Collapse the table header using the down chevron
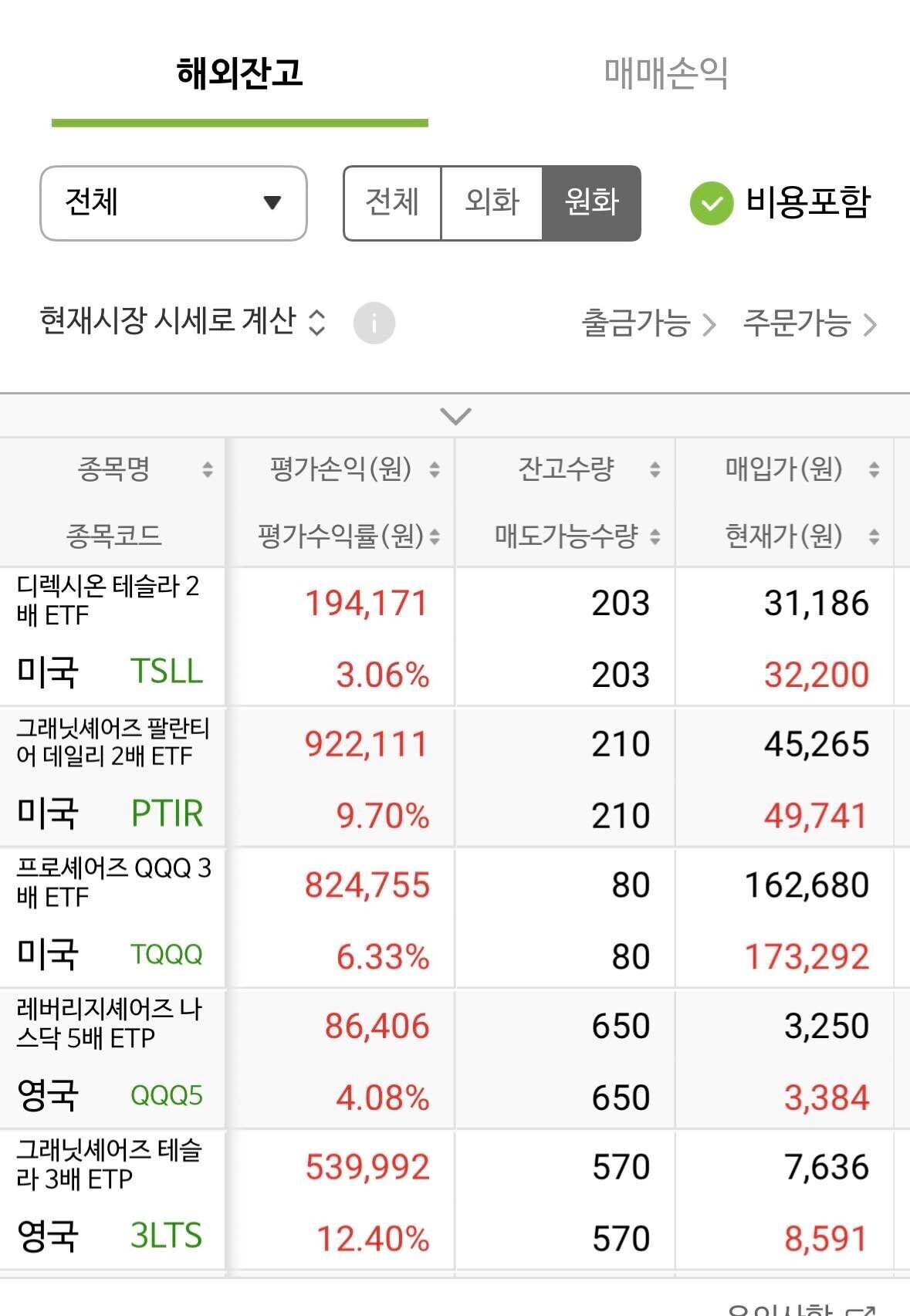 455,415
